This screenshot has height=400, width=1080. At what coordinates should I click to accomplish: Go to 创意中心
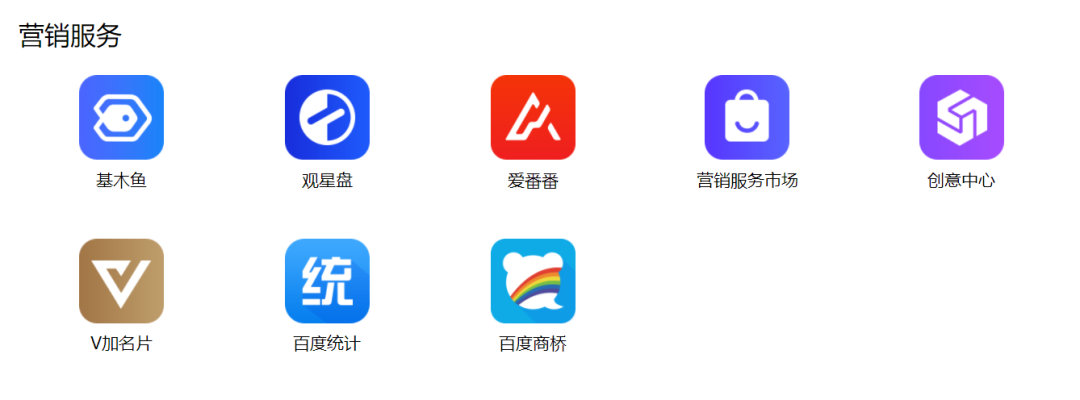[x=961, y=118]
